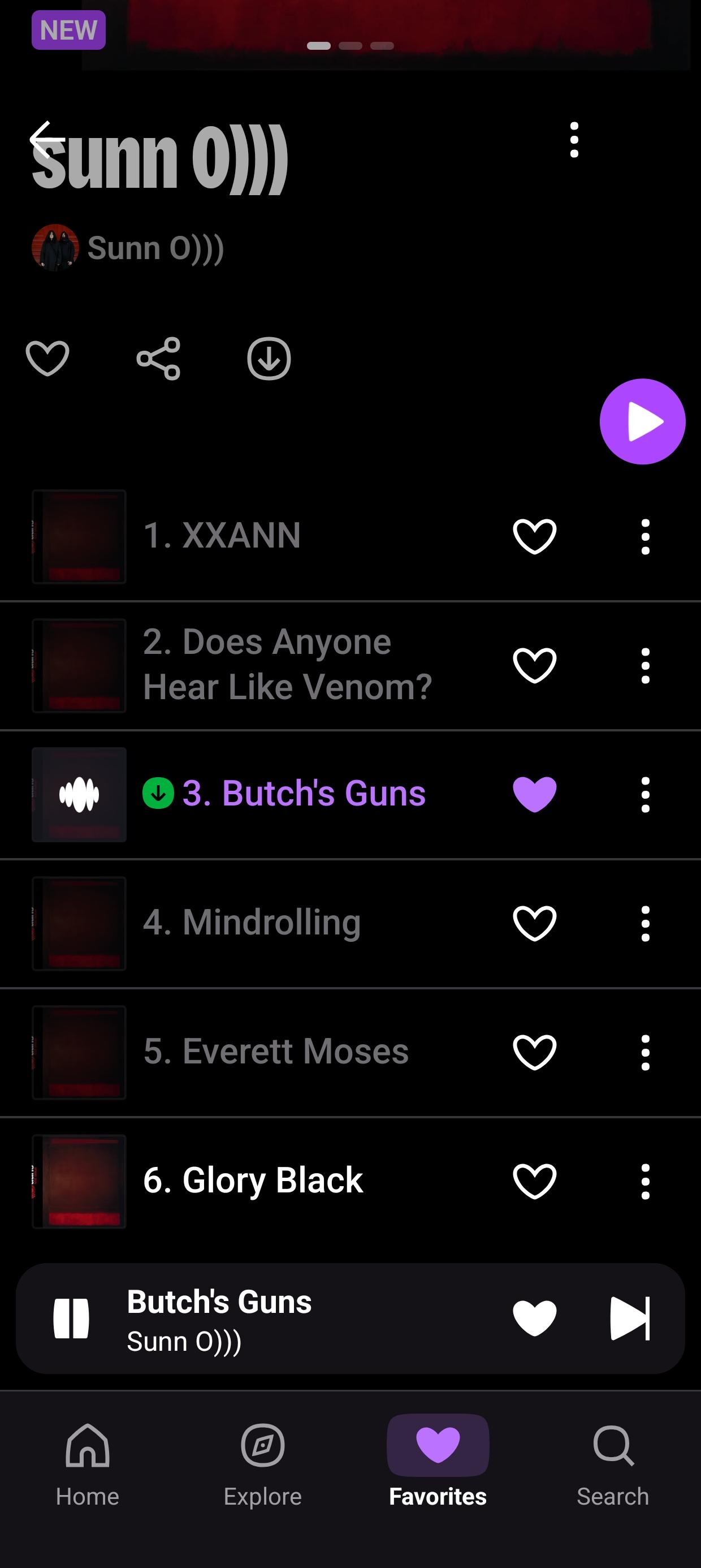This screenshot has height=1568, width=701.
Task: Open options for Glory Black
Action: 645,1182
